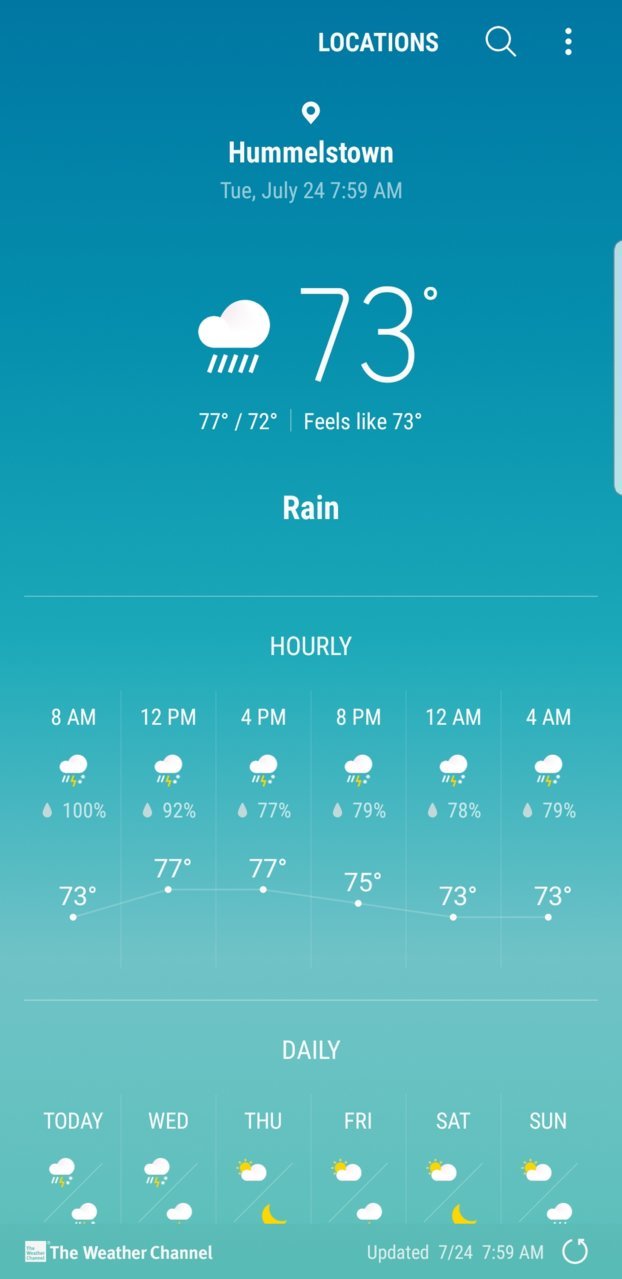Viewport: 622px width, 1279px height.
Task: Refresh the weather data
Action: (x=575, y=1251)
